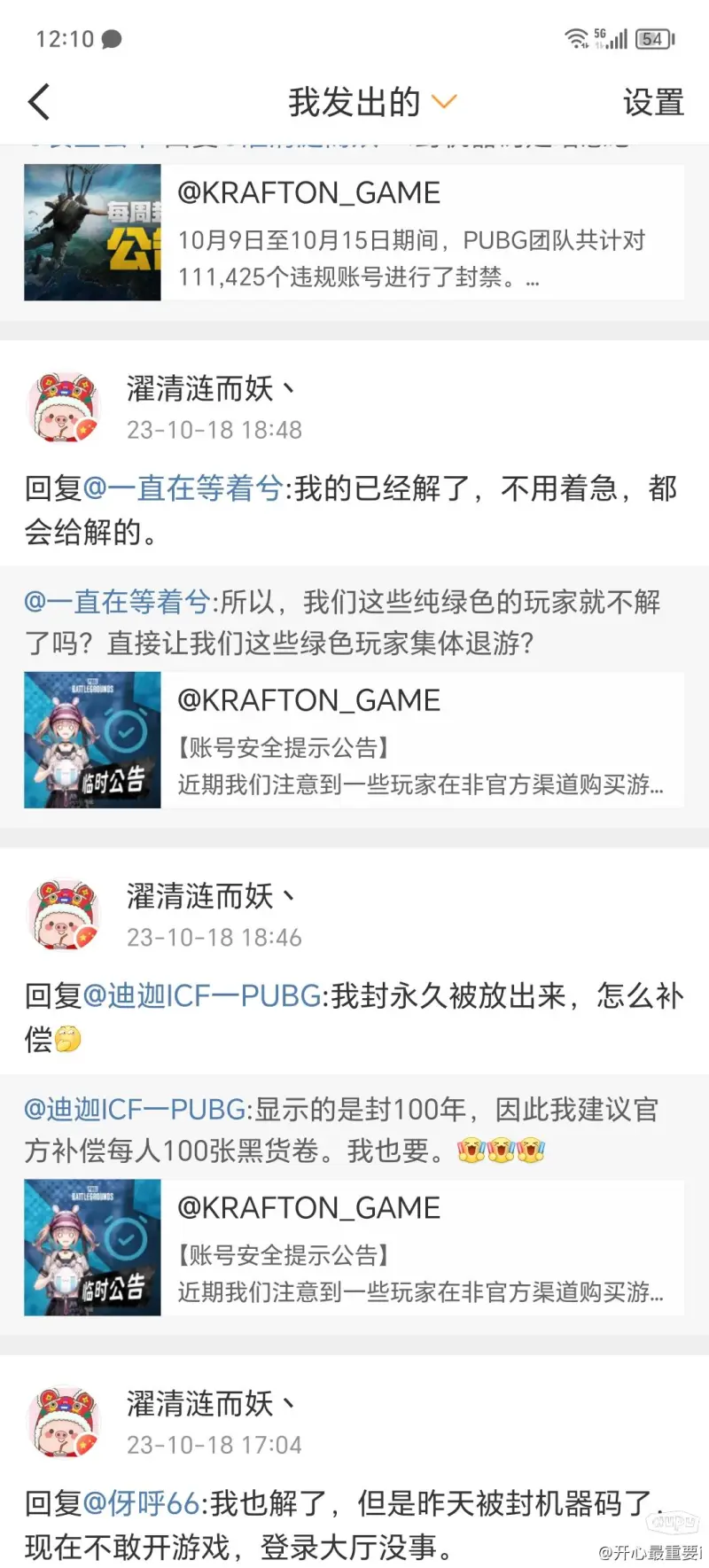This screenshot has height=1568, width=709.
Task: Open KRAFTON_GAME post about 111,425 banned accounts
Action: 354,232
